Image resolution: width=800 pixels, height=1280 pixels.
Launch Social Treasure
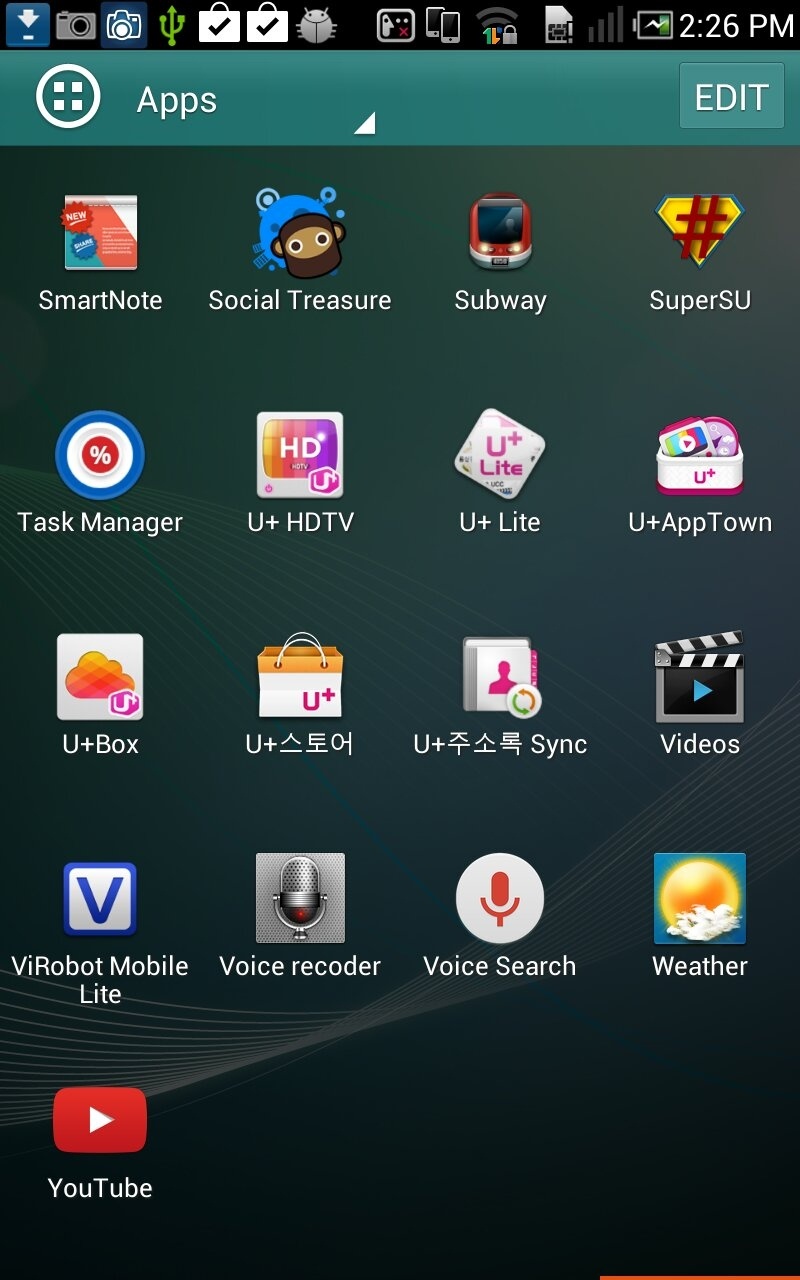[x=300, y=233]
